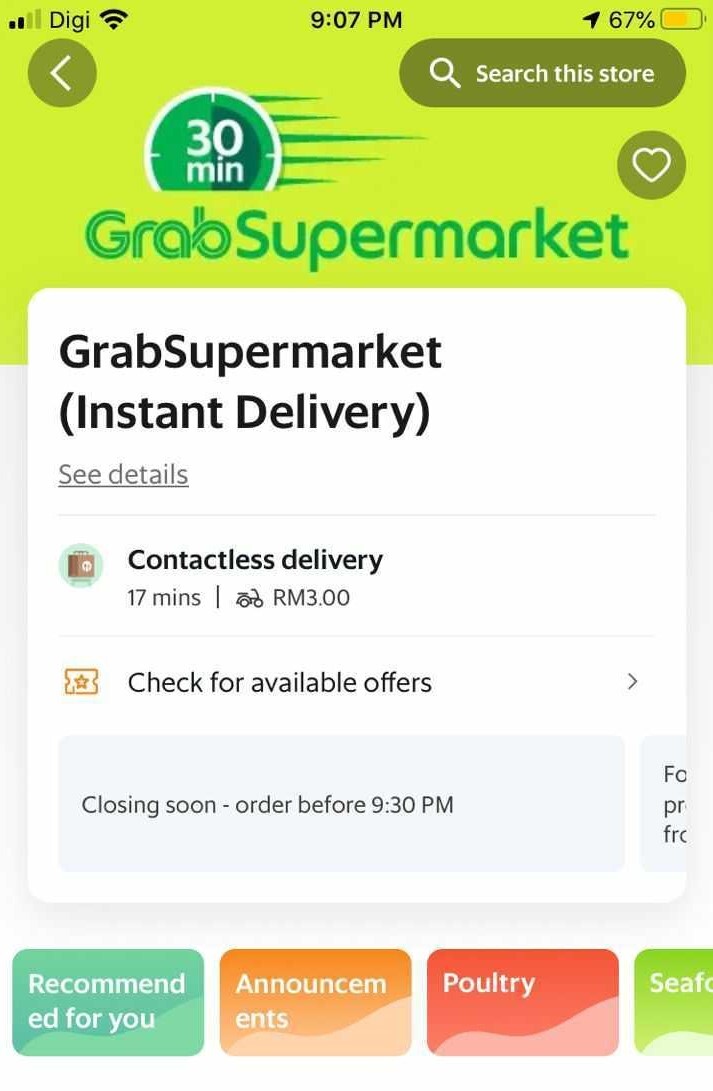This screenshot has width=713, height=1091.
Task: Open the See details link
Action: pyautogui.click(x=123, y=474)
